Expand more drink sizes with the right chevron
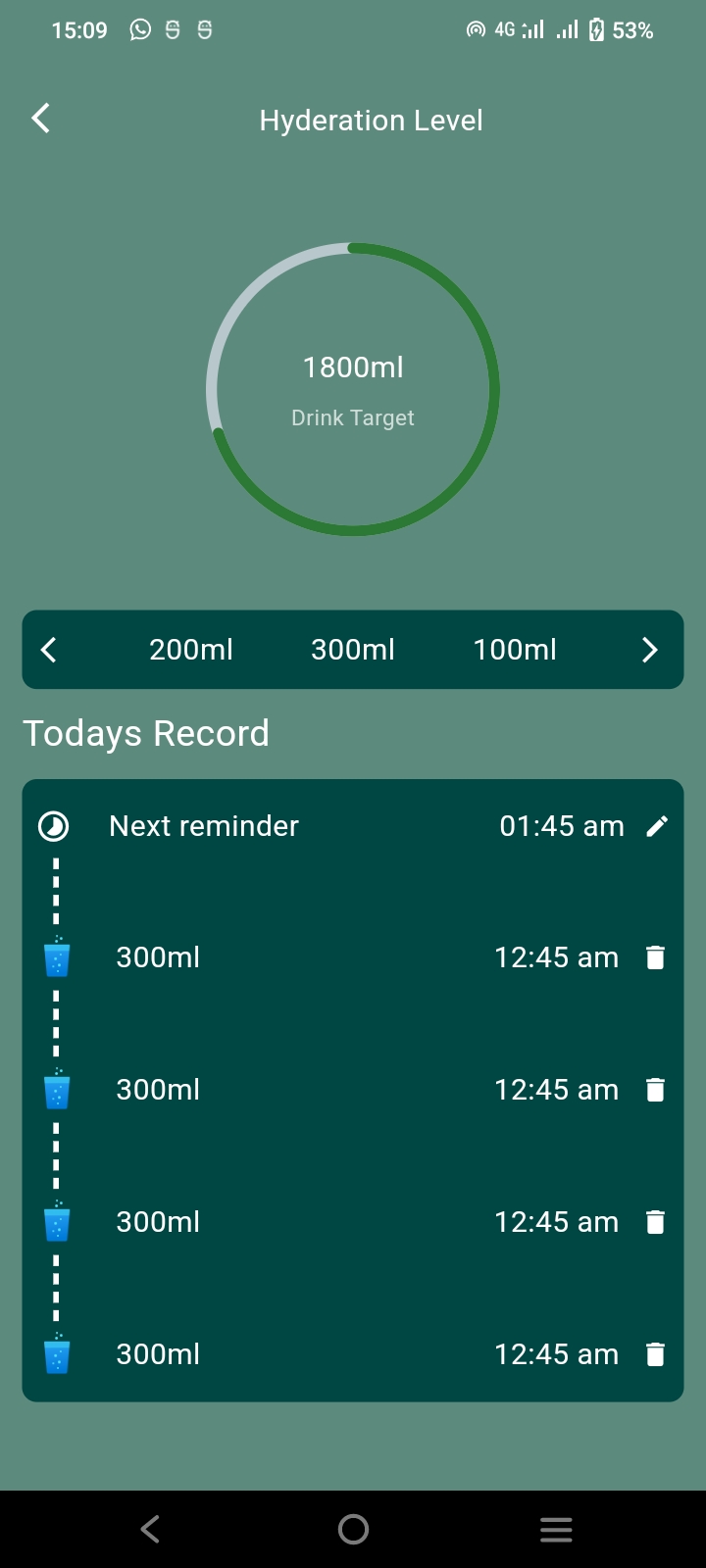The width and height of the screenshot is (706, 1568). click(x=649, y=650)
